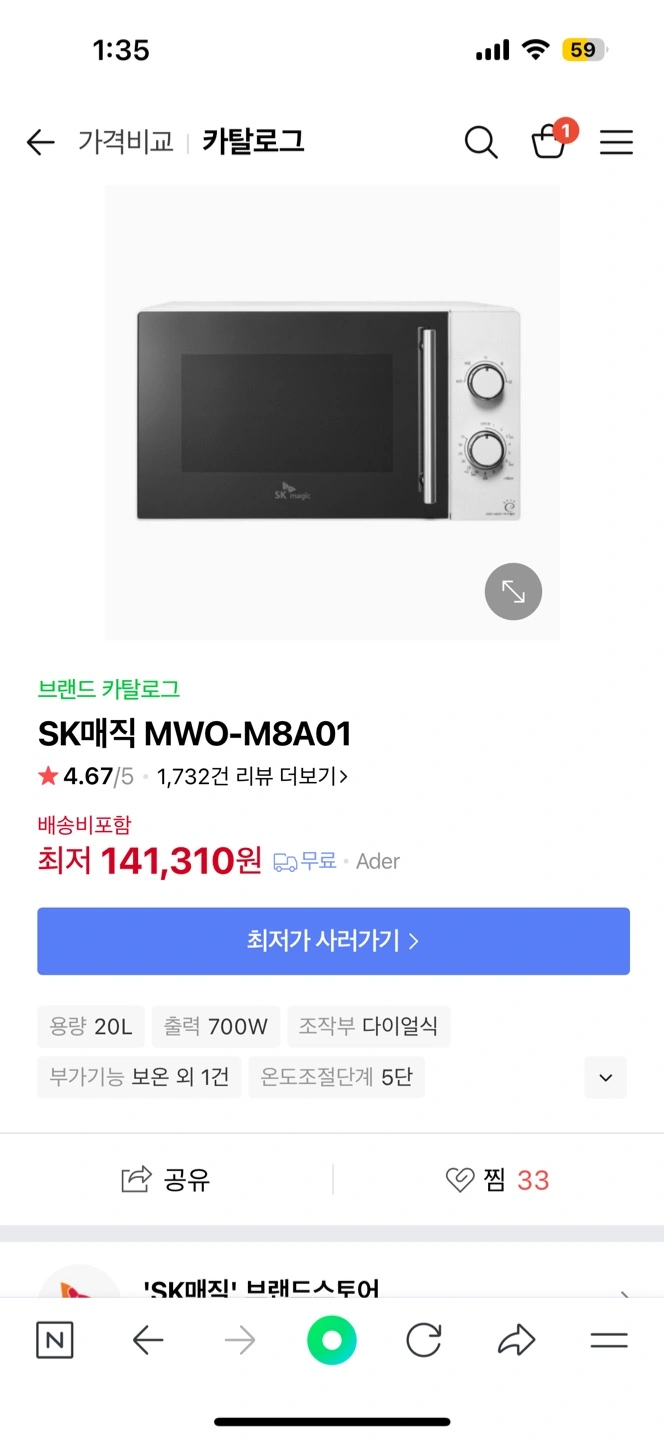The image size is (664, 1440).
Task: Open the 브랜드 카탈로그 link
Action: (109, 688)
